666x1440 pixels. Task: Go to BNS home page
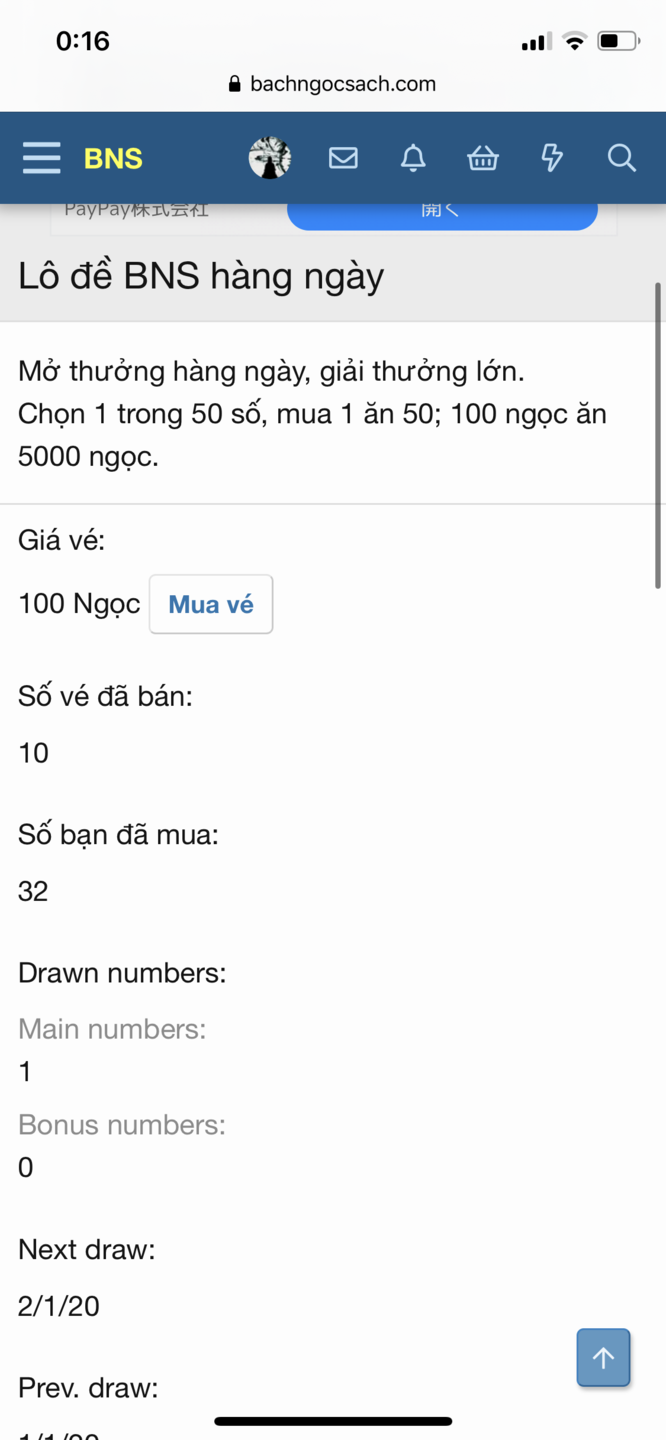(113, 158)
